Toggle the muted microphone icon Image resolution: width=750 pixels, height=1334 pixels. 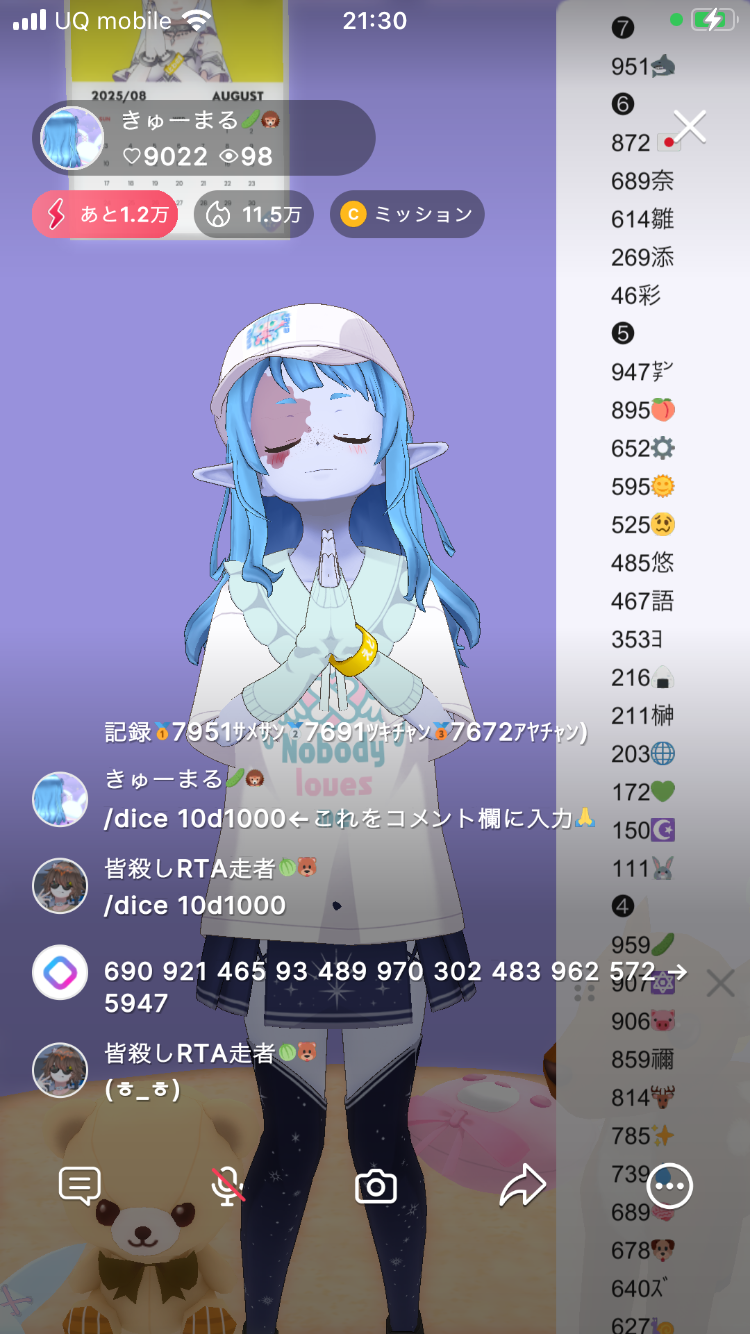[x=228, y=1186]
